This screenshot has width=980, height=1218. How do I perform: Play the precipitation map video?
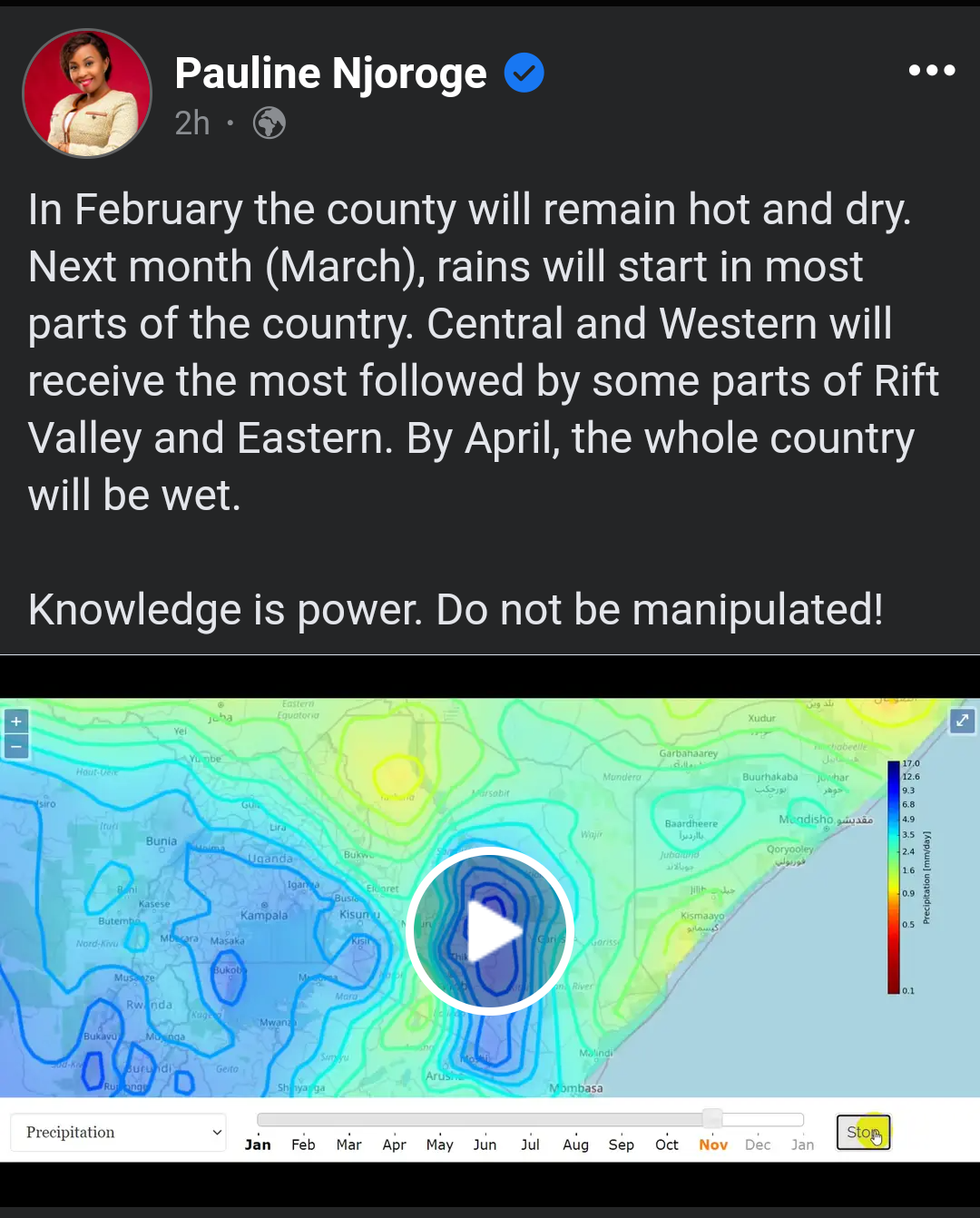coord(490,930)
